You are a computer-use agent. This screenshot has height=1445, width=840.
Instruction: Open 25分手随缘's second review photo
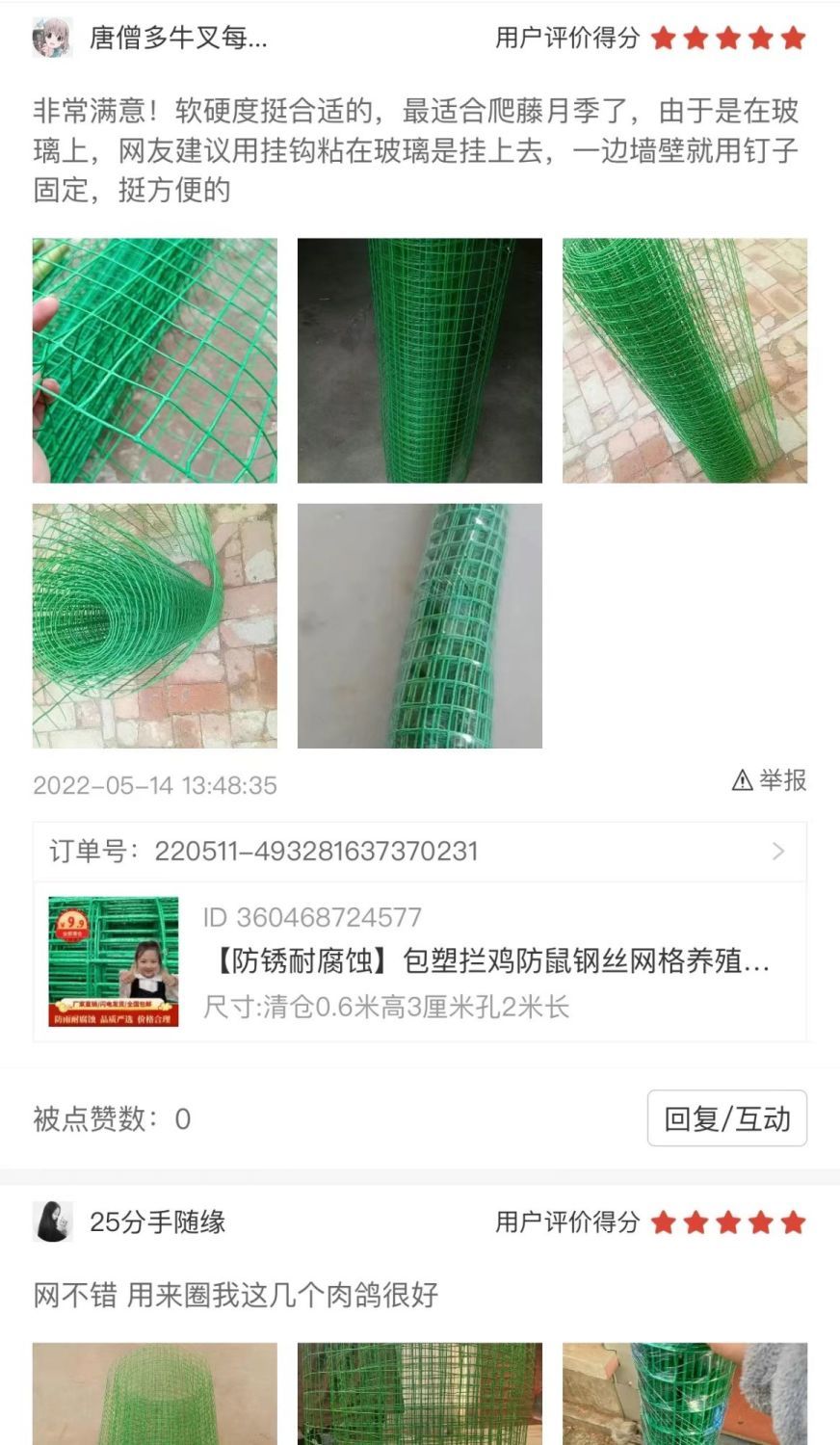(419, 1393)
